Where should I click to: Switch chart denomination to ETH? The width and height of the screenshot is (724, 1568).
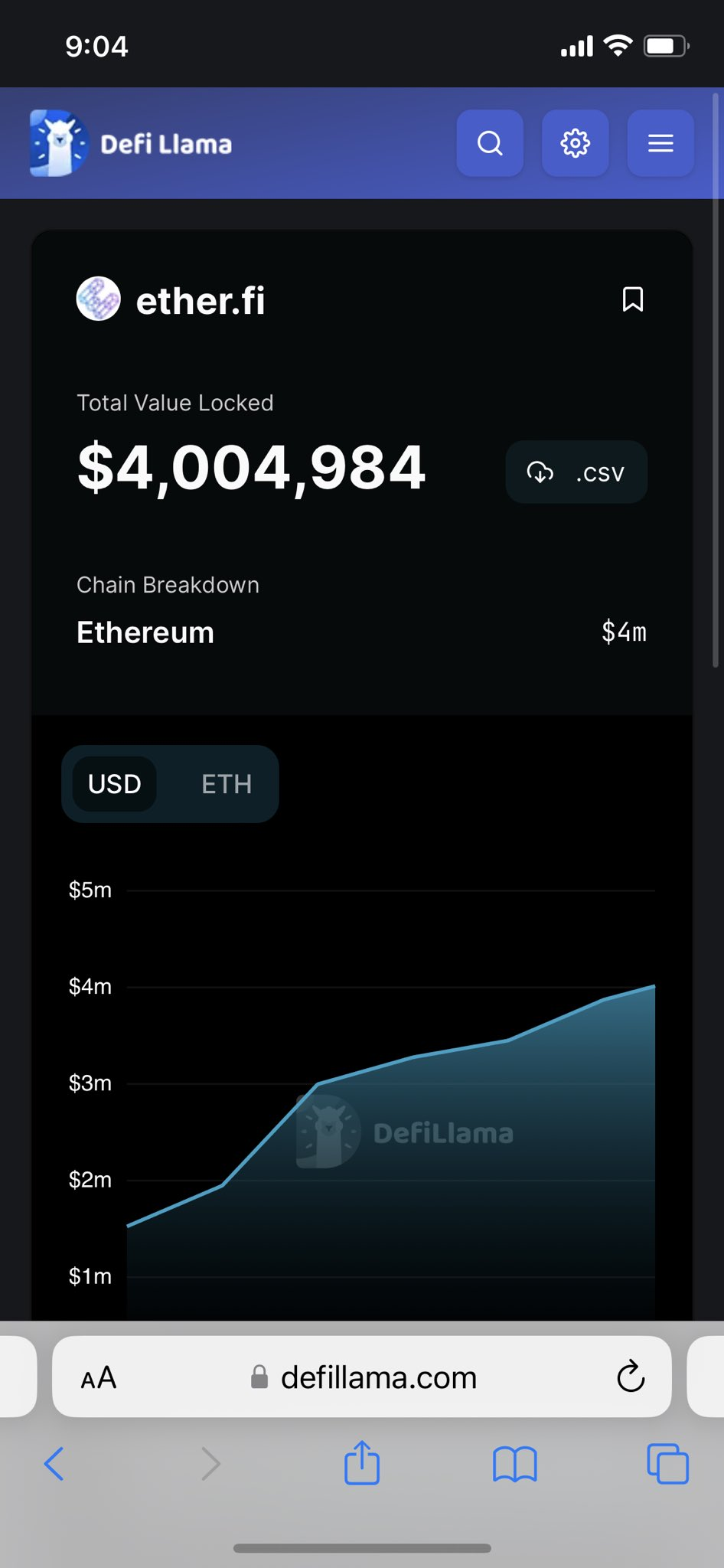(x=227, y=784)
